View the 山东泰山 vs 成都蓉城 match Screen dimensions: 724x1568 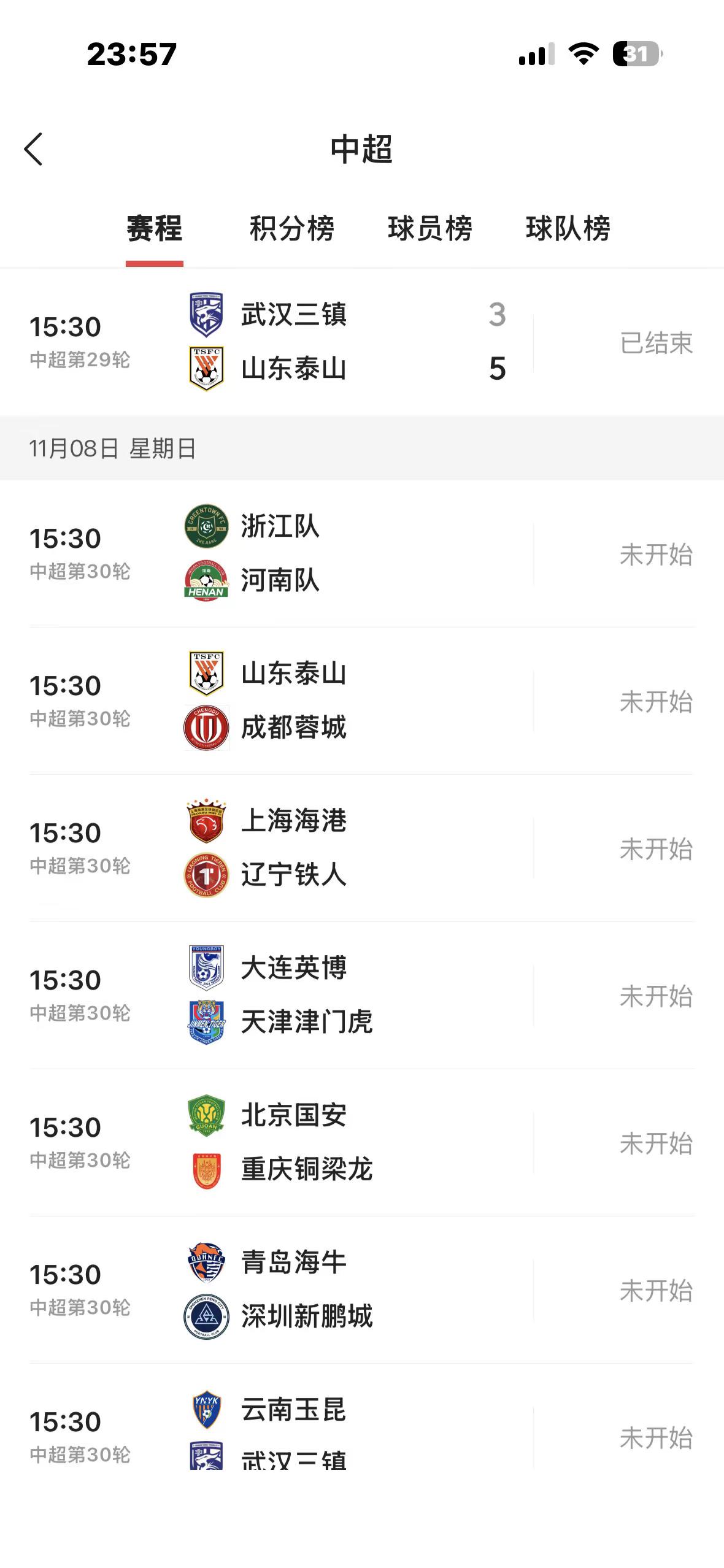coord(362,701)
